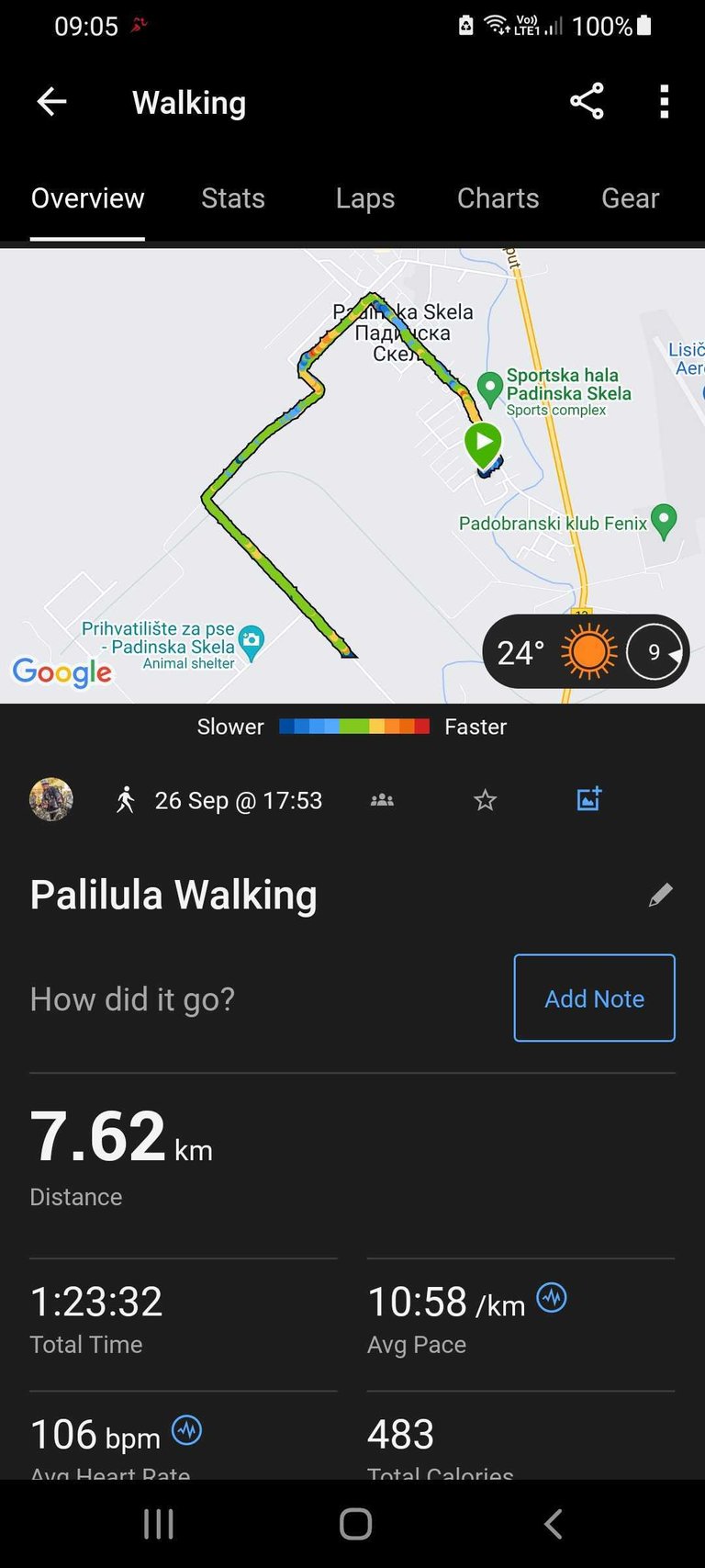Edit the Palilula Walking title
Image resolution: width=705 pixels, height=1568 pixels.
click(660, 895)
